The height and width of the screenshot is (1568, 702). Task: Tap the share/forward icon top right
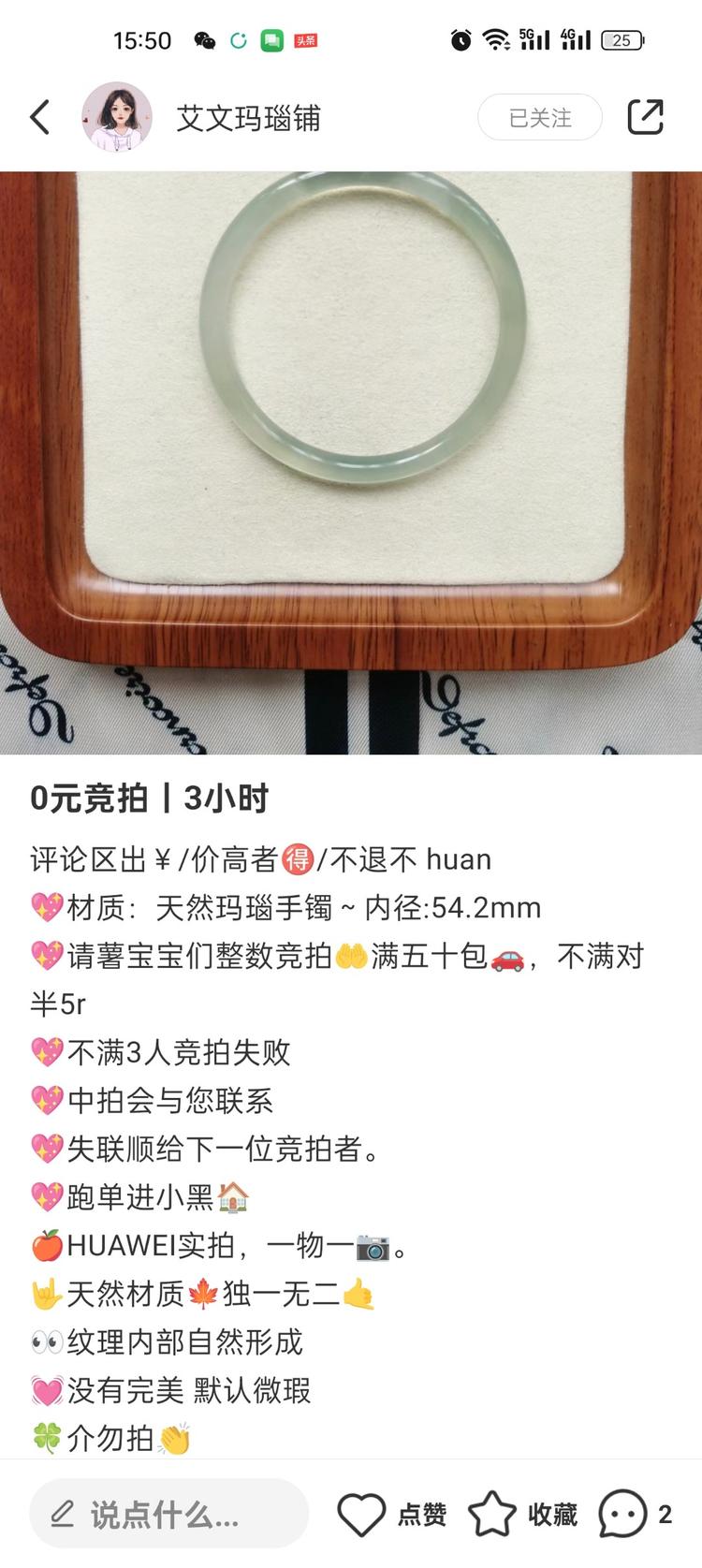coord(646,117)
